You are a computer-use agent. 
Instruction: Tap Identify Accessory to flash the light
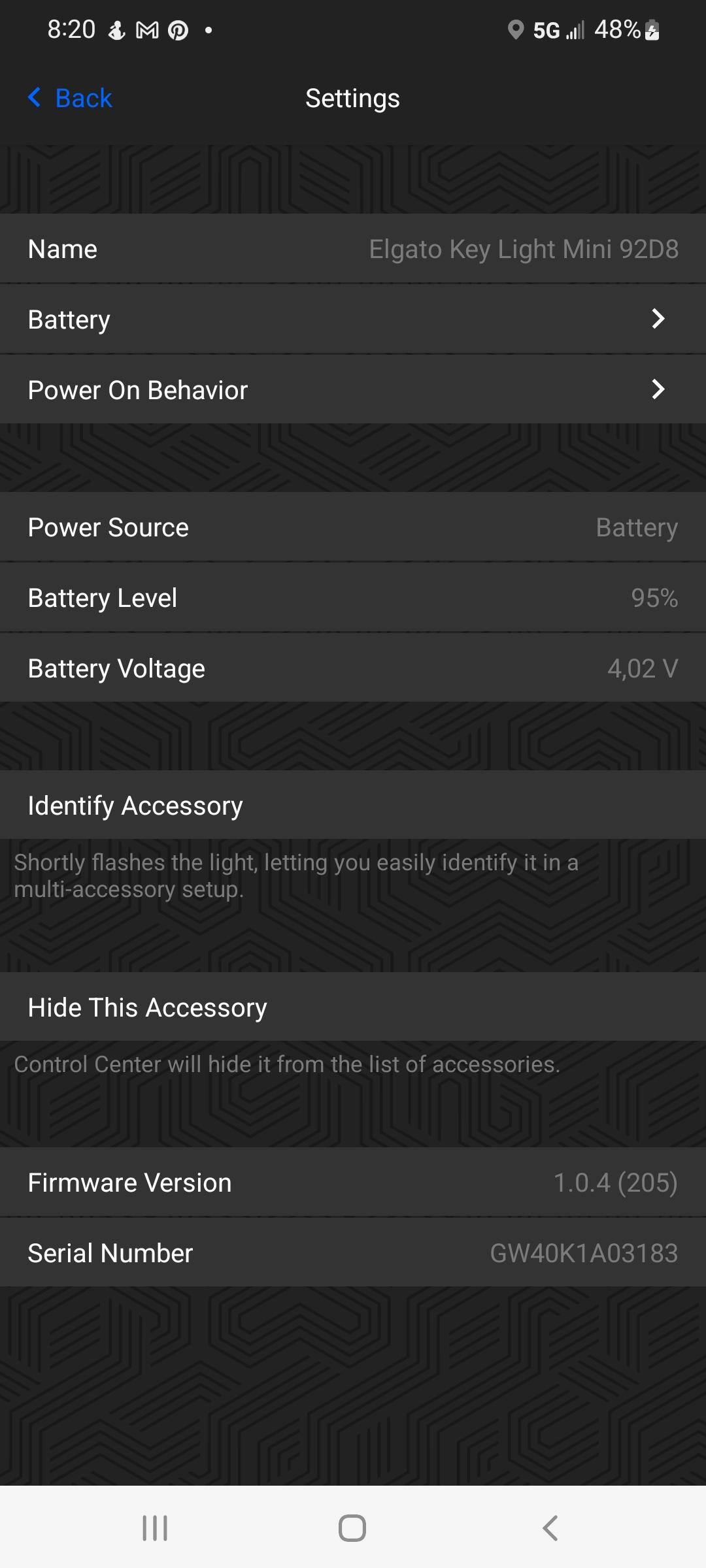[353, 806]
